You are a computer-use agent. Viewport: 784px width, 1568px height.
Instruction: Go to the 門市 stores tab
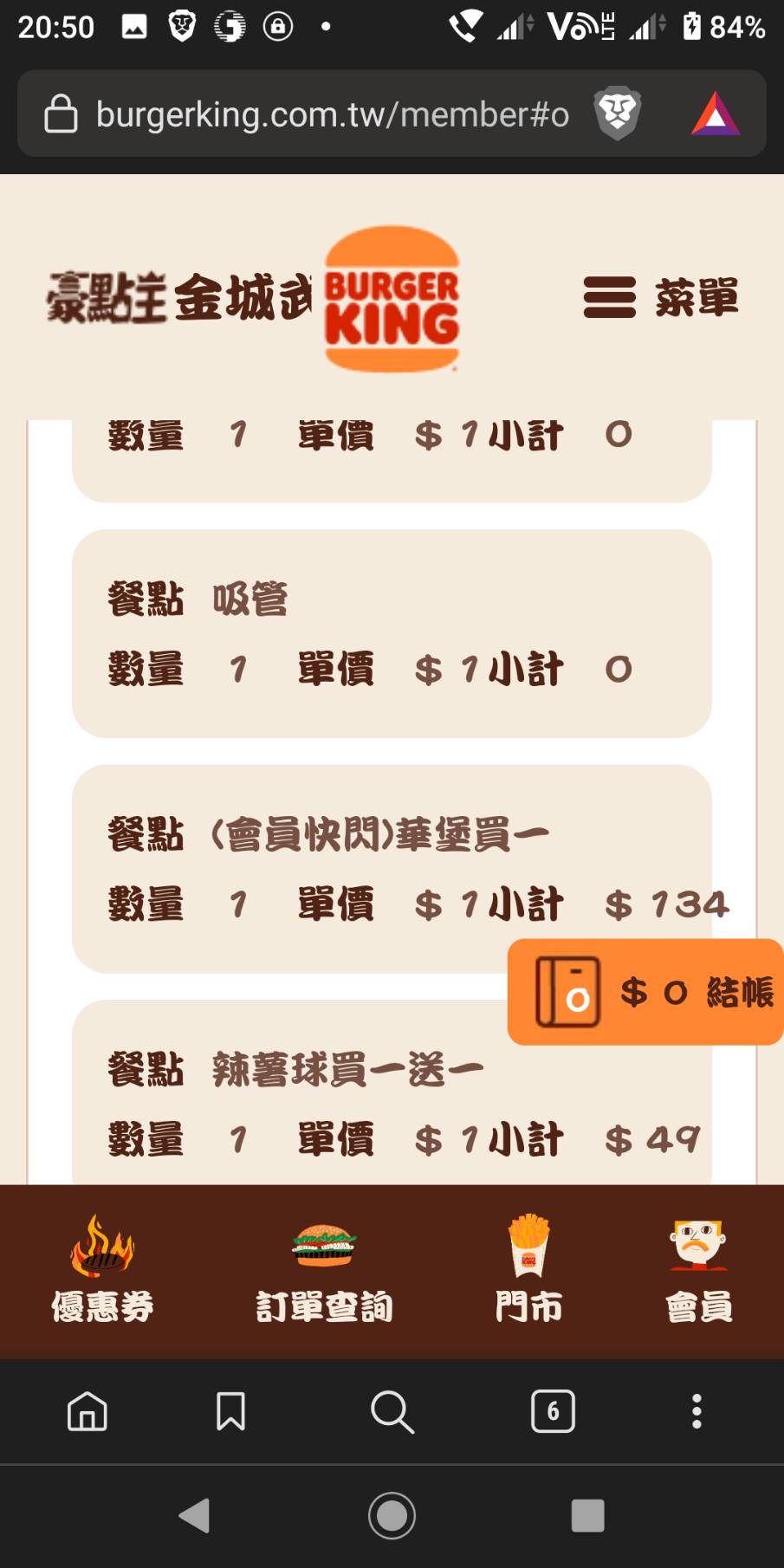click(528, 1270)
